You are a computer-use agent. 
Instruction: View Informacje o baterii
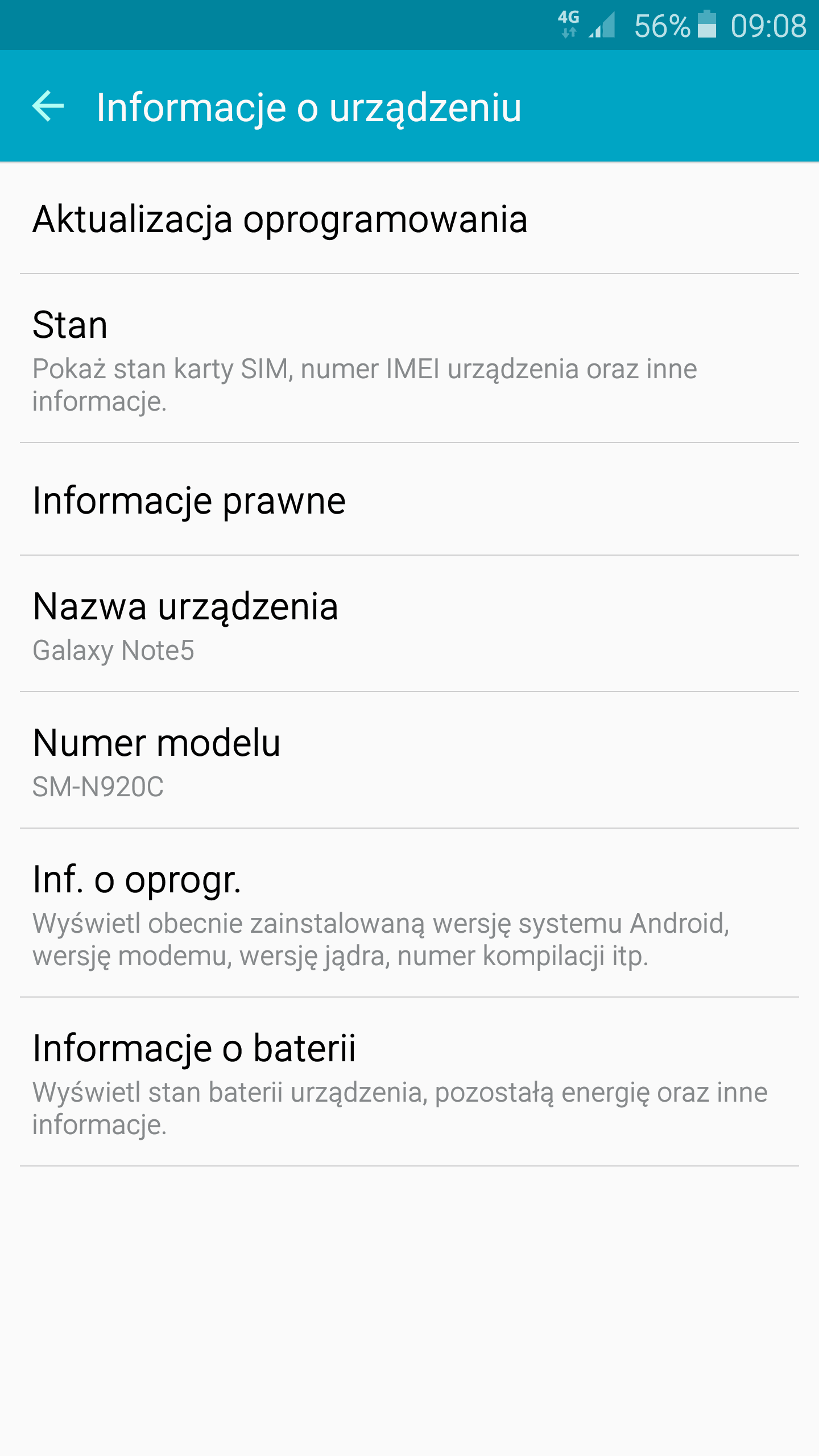[409, 1082]
